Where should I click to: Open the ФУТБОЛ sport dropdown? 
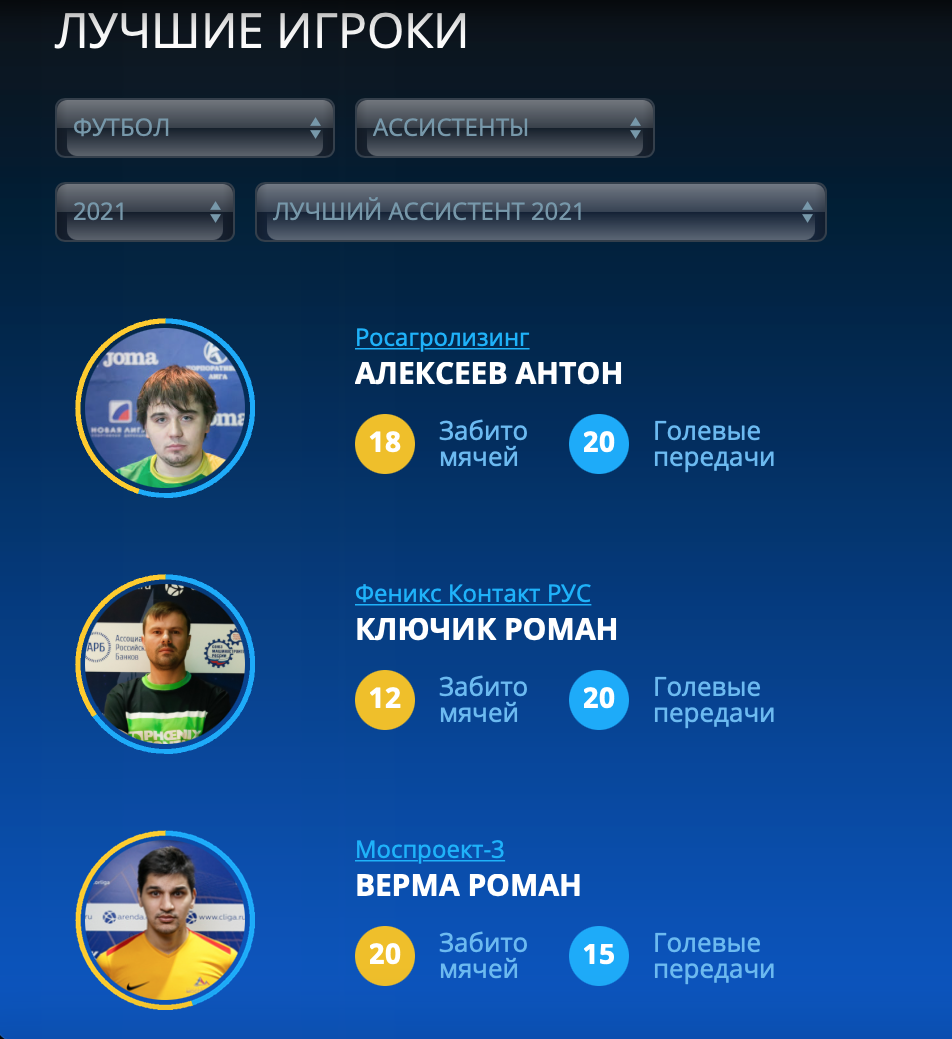pyautogui.click(x=195, y=128)
